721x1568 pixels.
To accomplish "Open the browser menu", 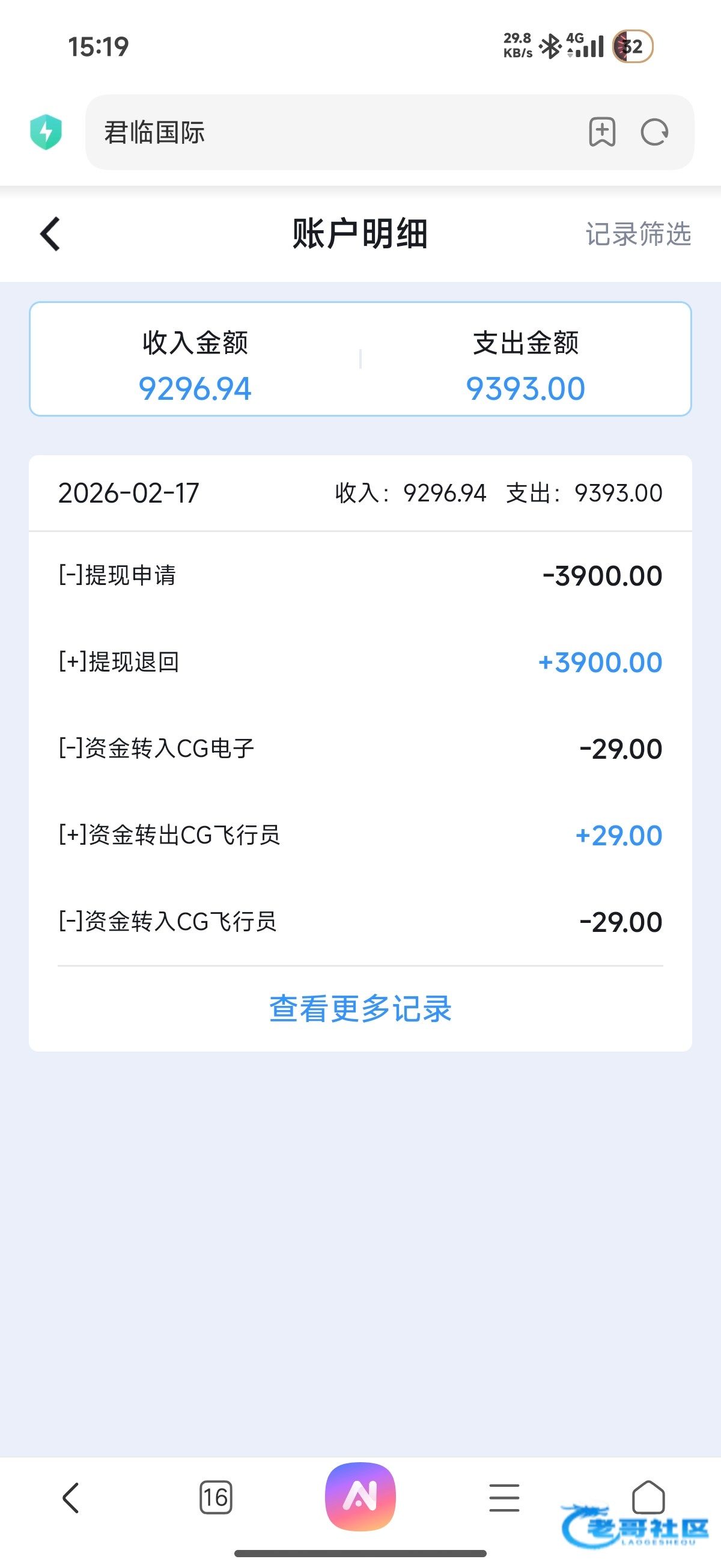I will click(x=504, y=1498).
